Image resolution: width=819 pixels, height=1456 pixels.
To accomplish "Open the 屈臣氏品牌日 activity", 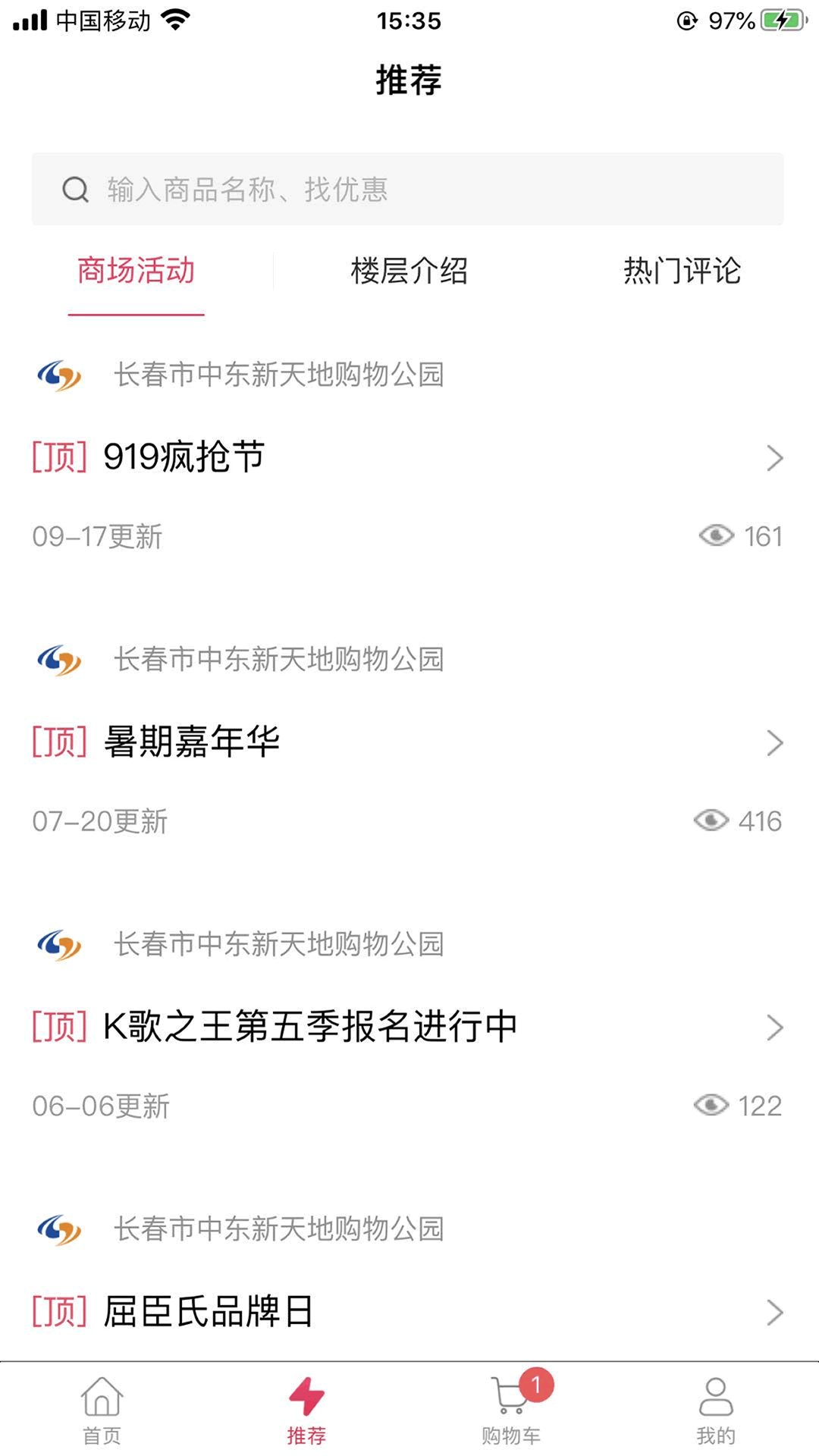I will click(407, 1311).
